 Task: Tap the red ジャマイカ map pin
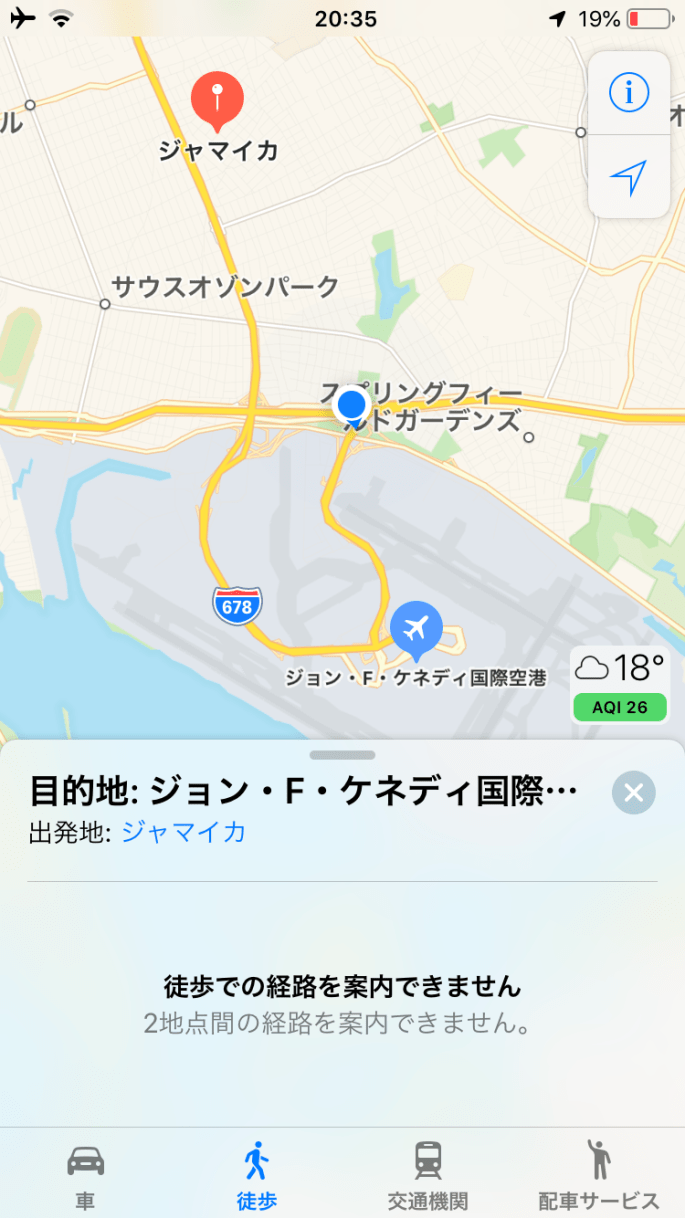click(x=217, y=101)
